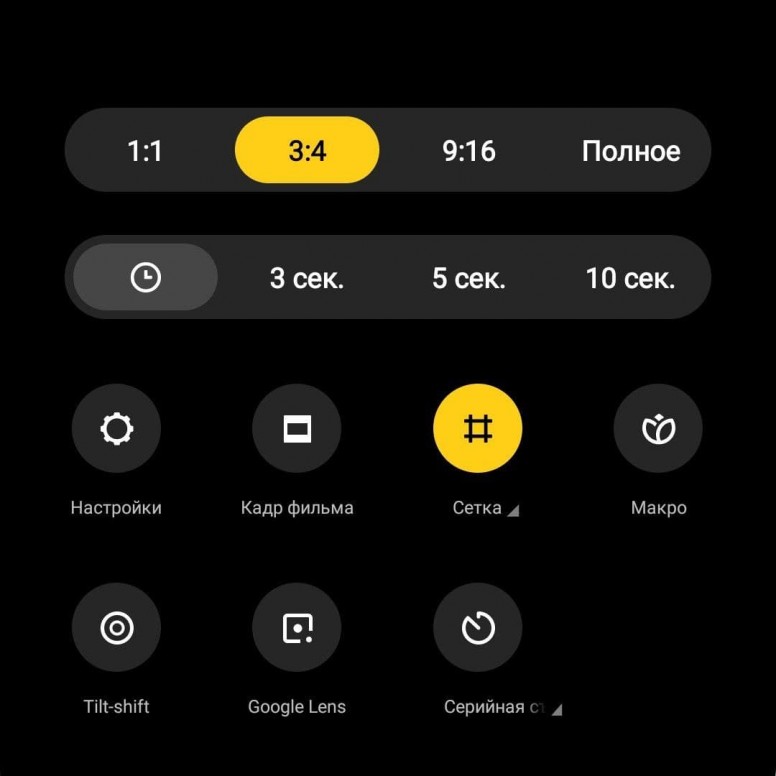
Task: Set timer to 3 сек.
Action: pyautogui.click(x=307, y=278)
